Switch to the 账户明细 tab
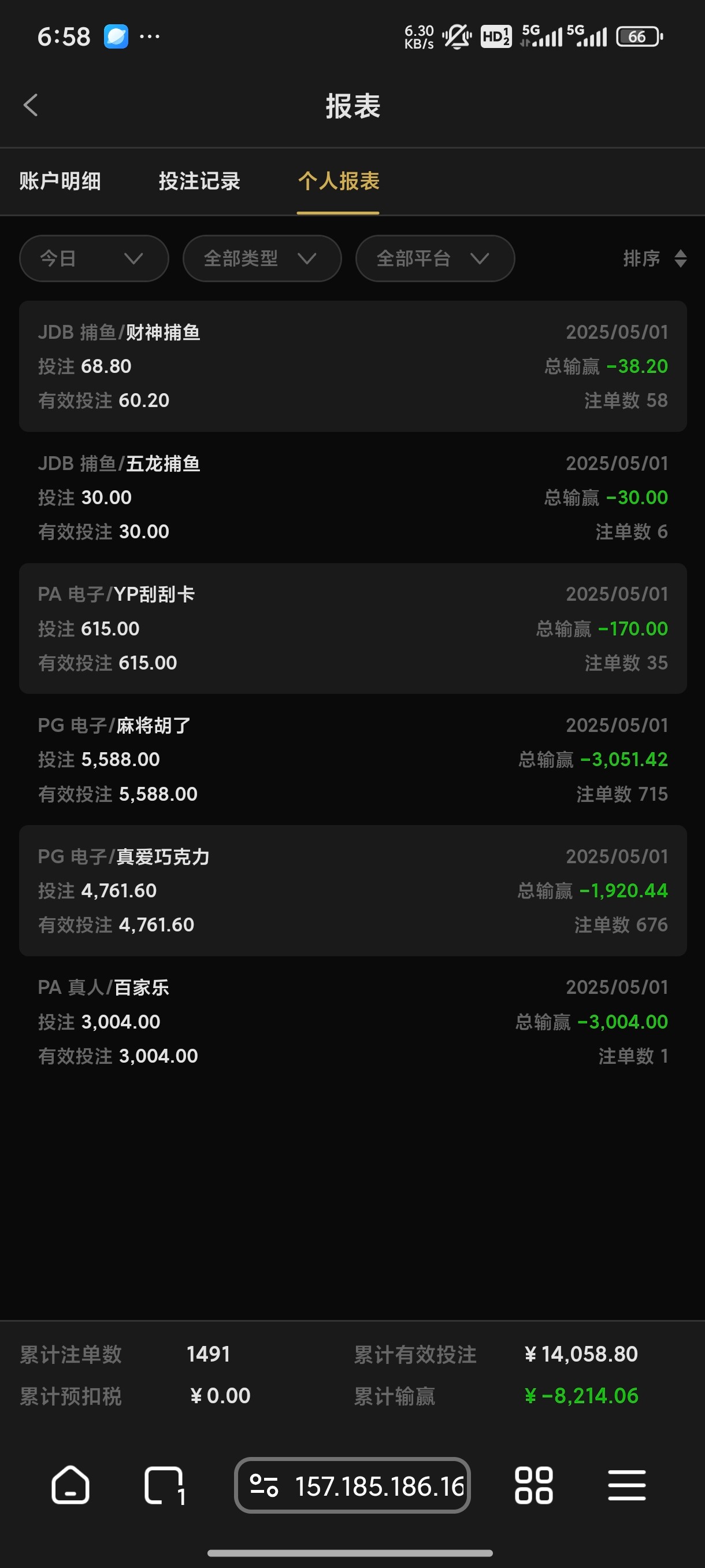 60,181
